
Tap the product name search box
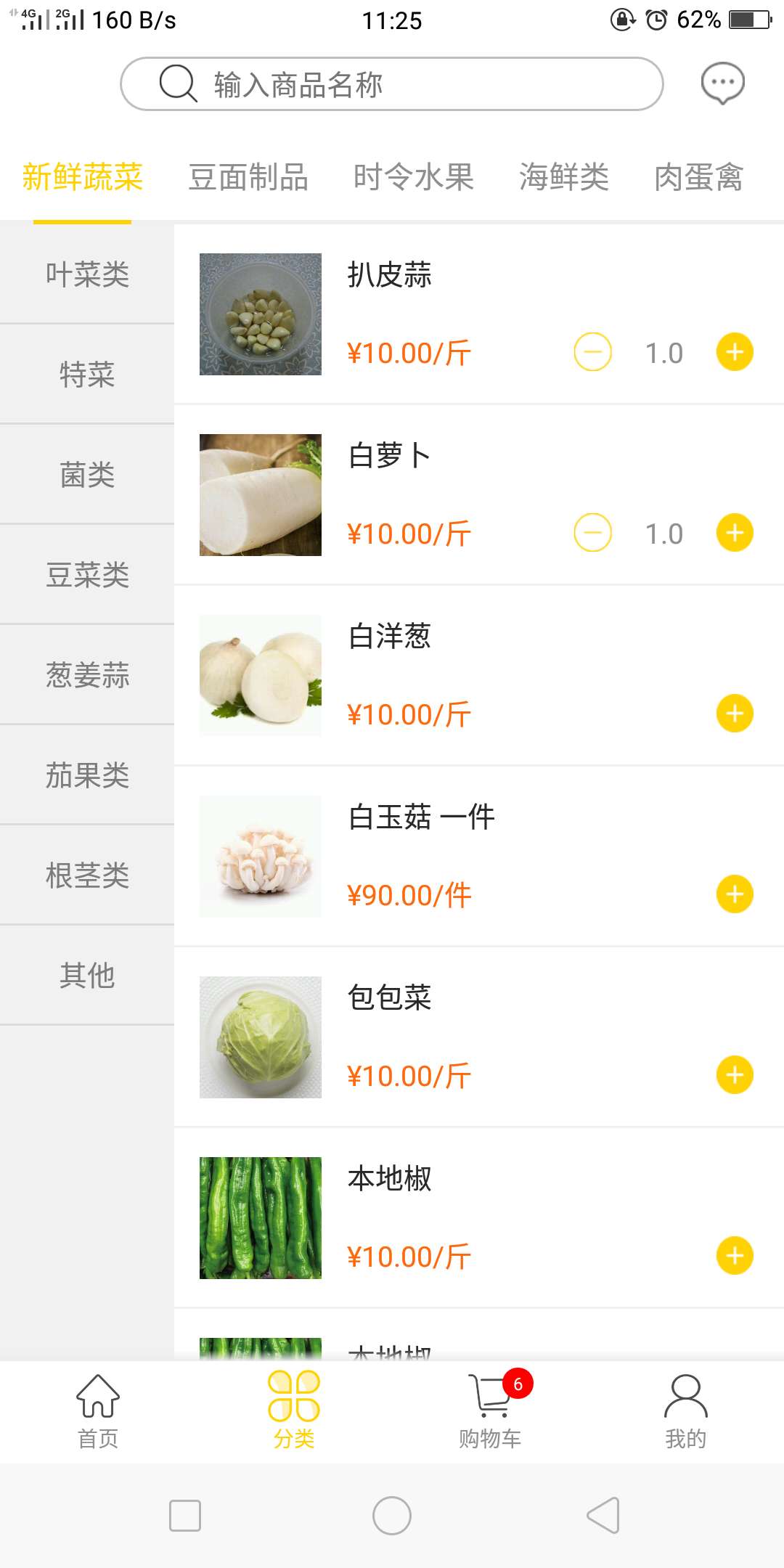(392, 84)
